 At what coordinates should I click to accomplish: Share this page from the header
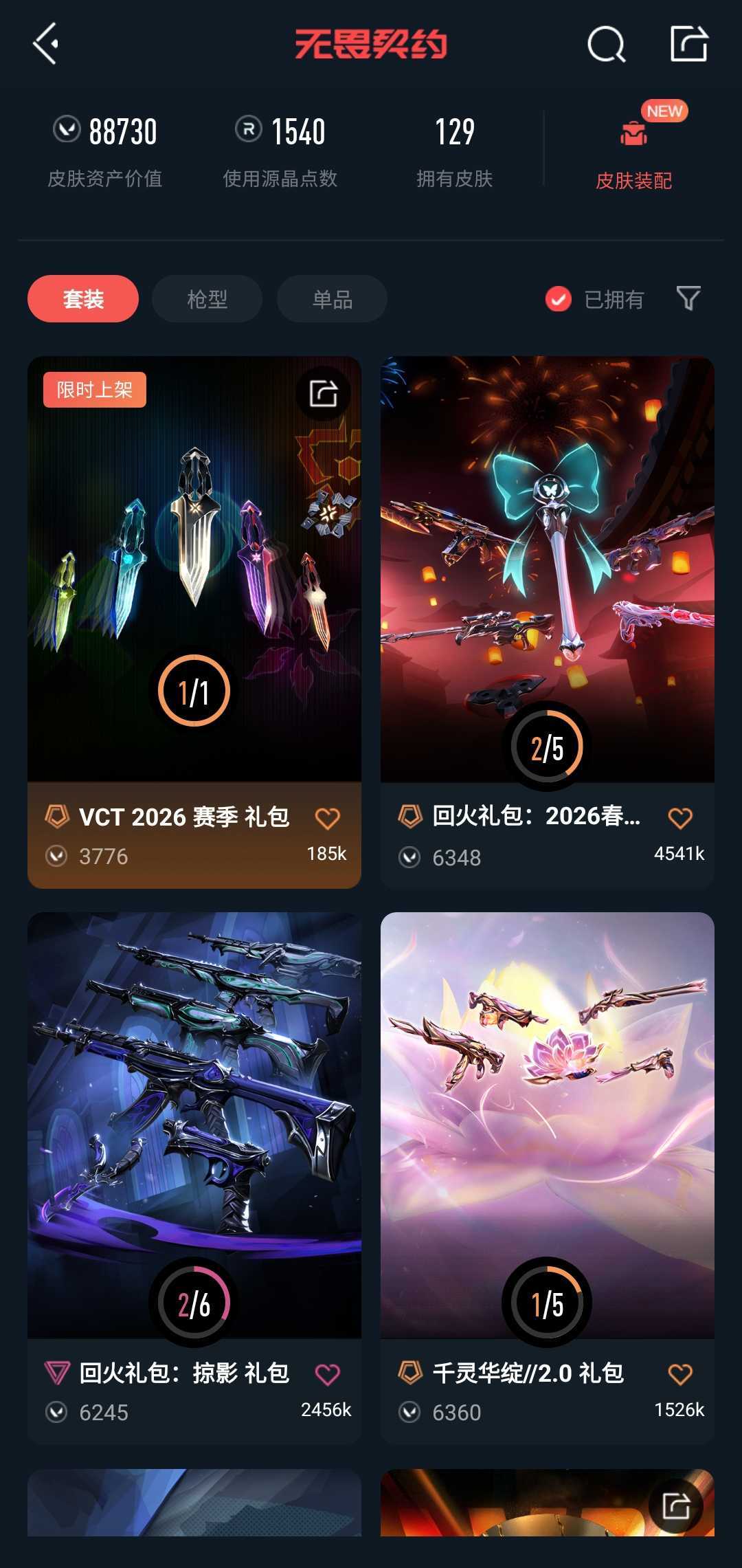[x=688, y=45]
